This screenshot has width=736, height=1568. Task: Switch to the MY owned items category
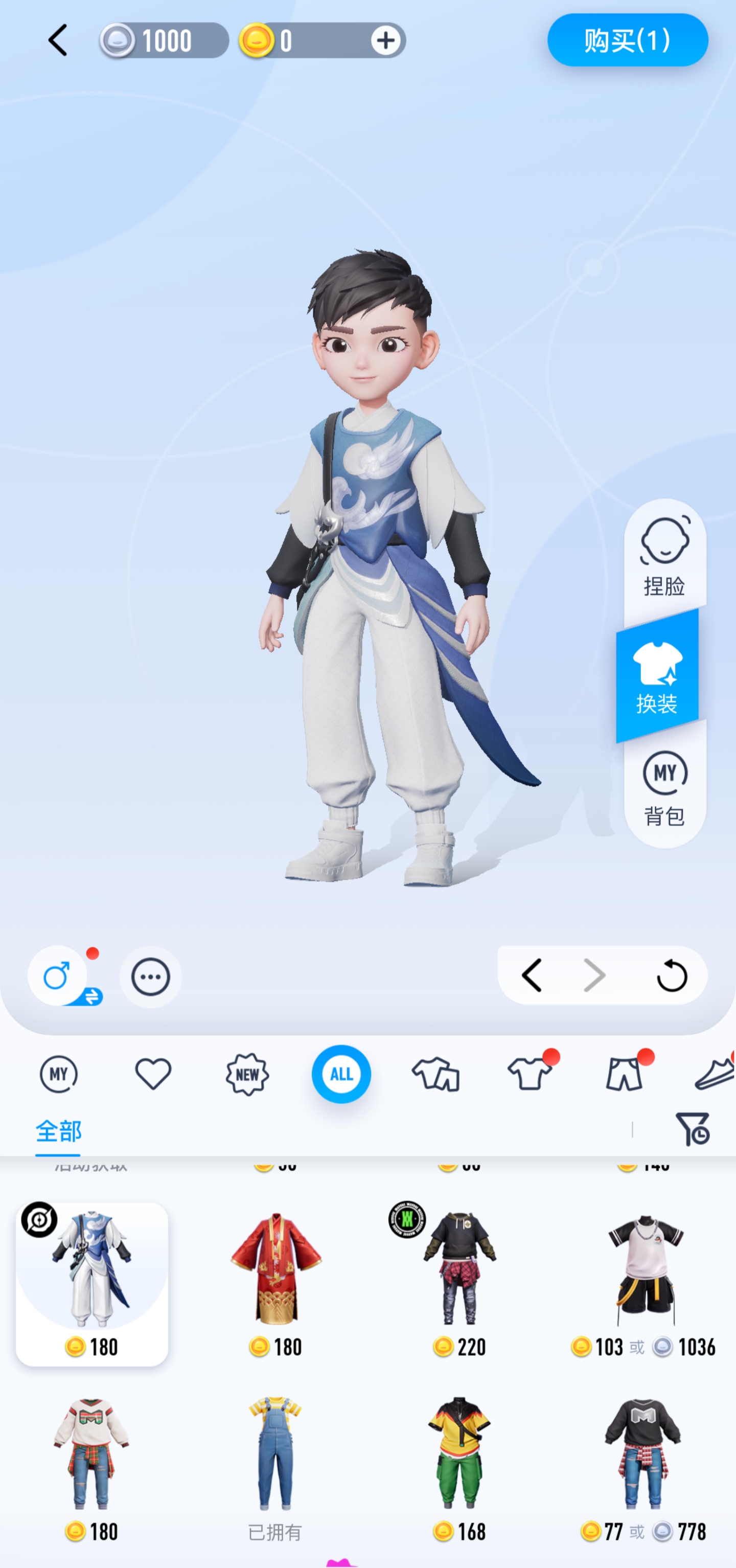point(58,1074)
